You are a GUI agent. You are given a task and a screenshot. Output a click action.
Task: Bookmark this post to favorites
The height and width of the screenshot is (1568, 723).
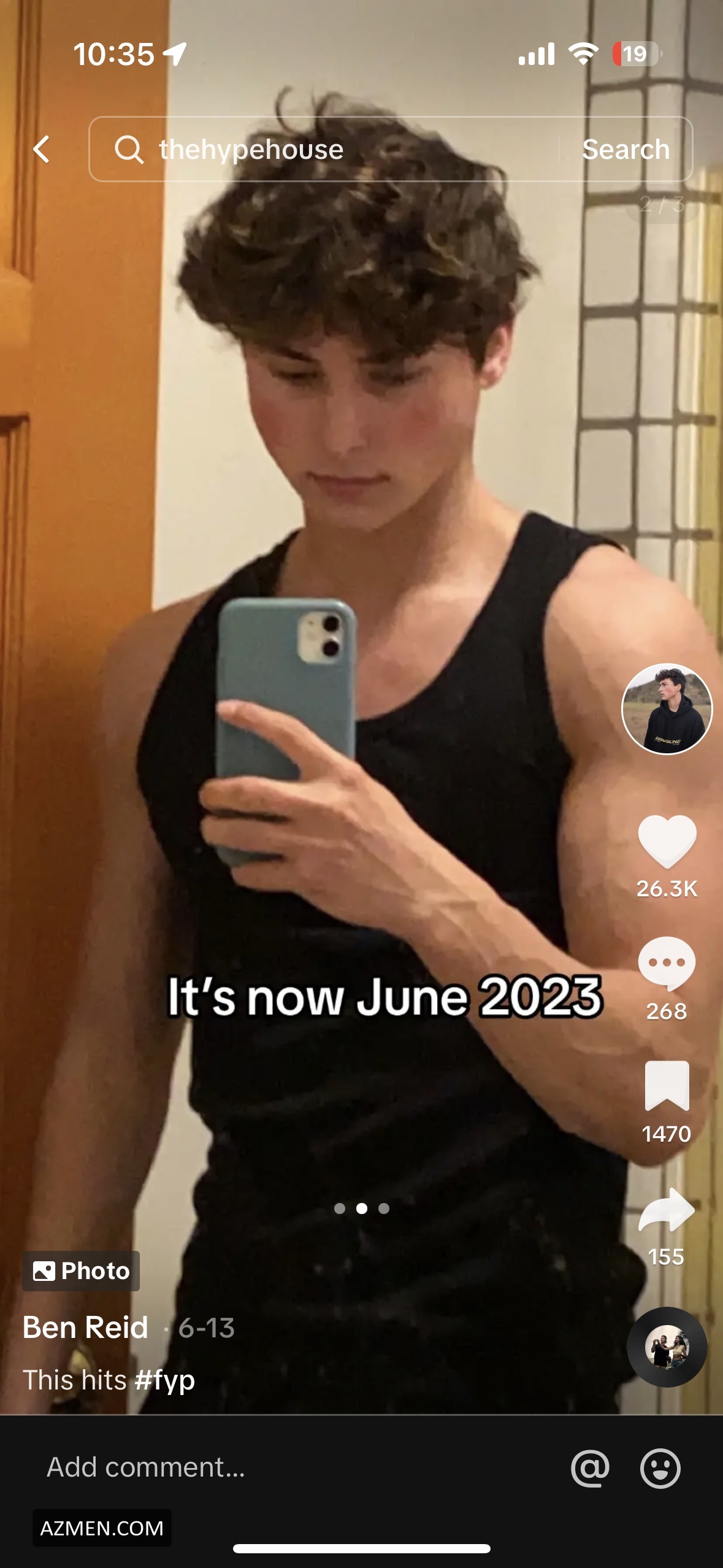tap(667, 1085)
